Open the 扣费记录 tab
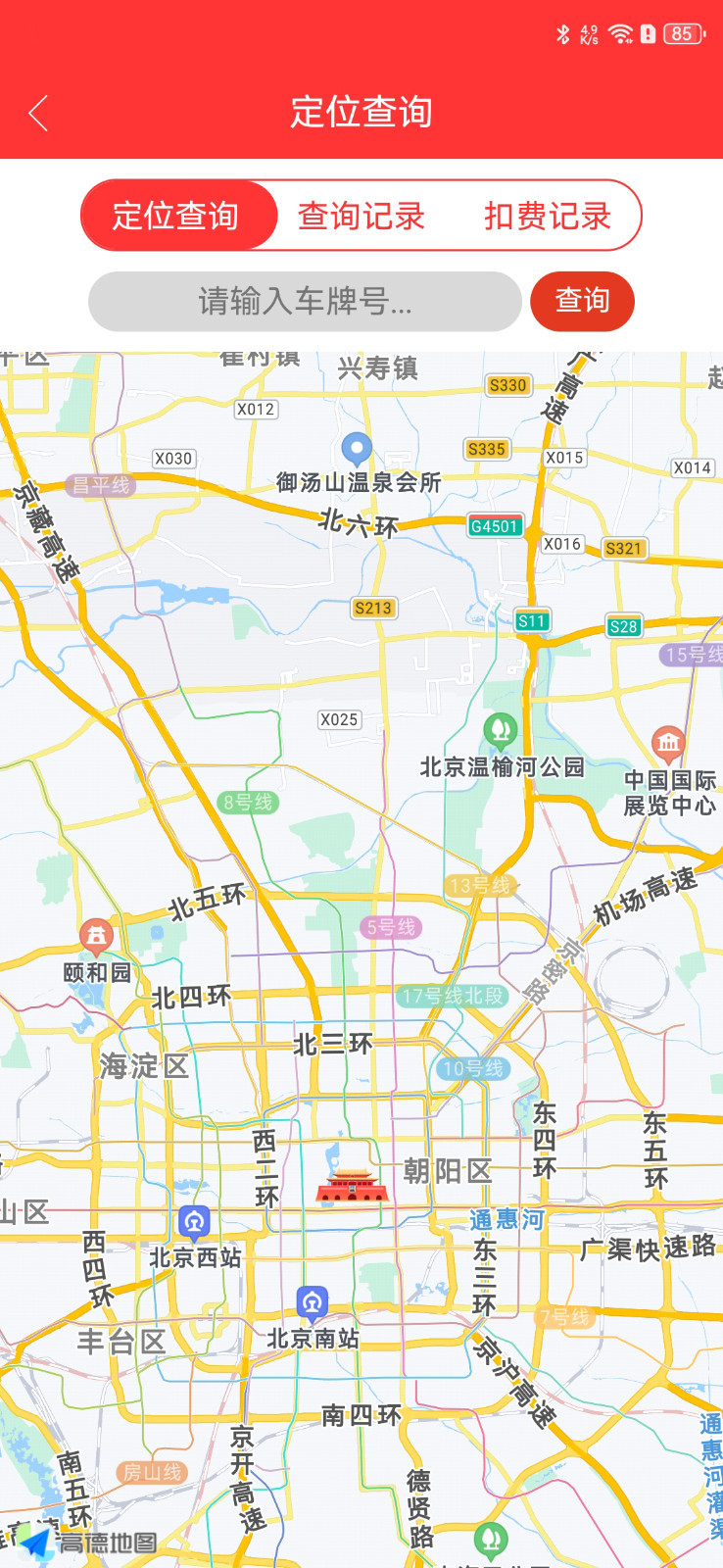Screen dimensions: 723x1568 click(547, 216)
